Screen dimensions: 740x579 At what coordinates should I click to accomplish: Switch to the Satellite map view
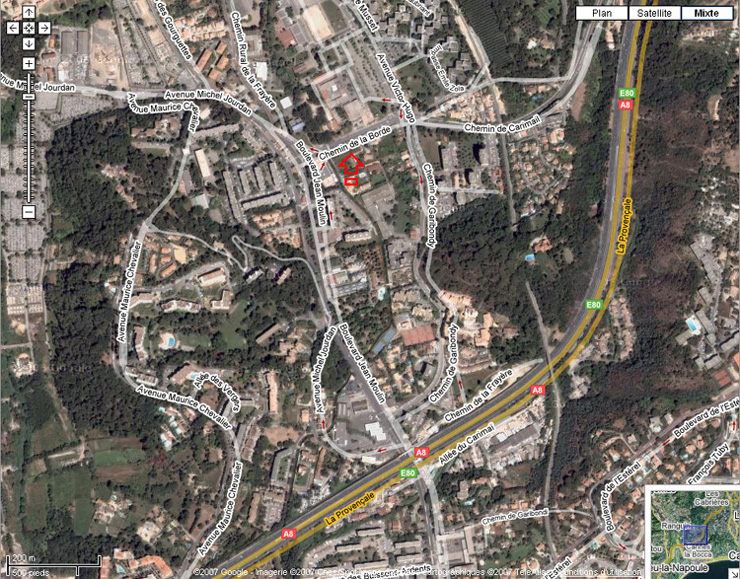654,13
